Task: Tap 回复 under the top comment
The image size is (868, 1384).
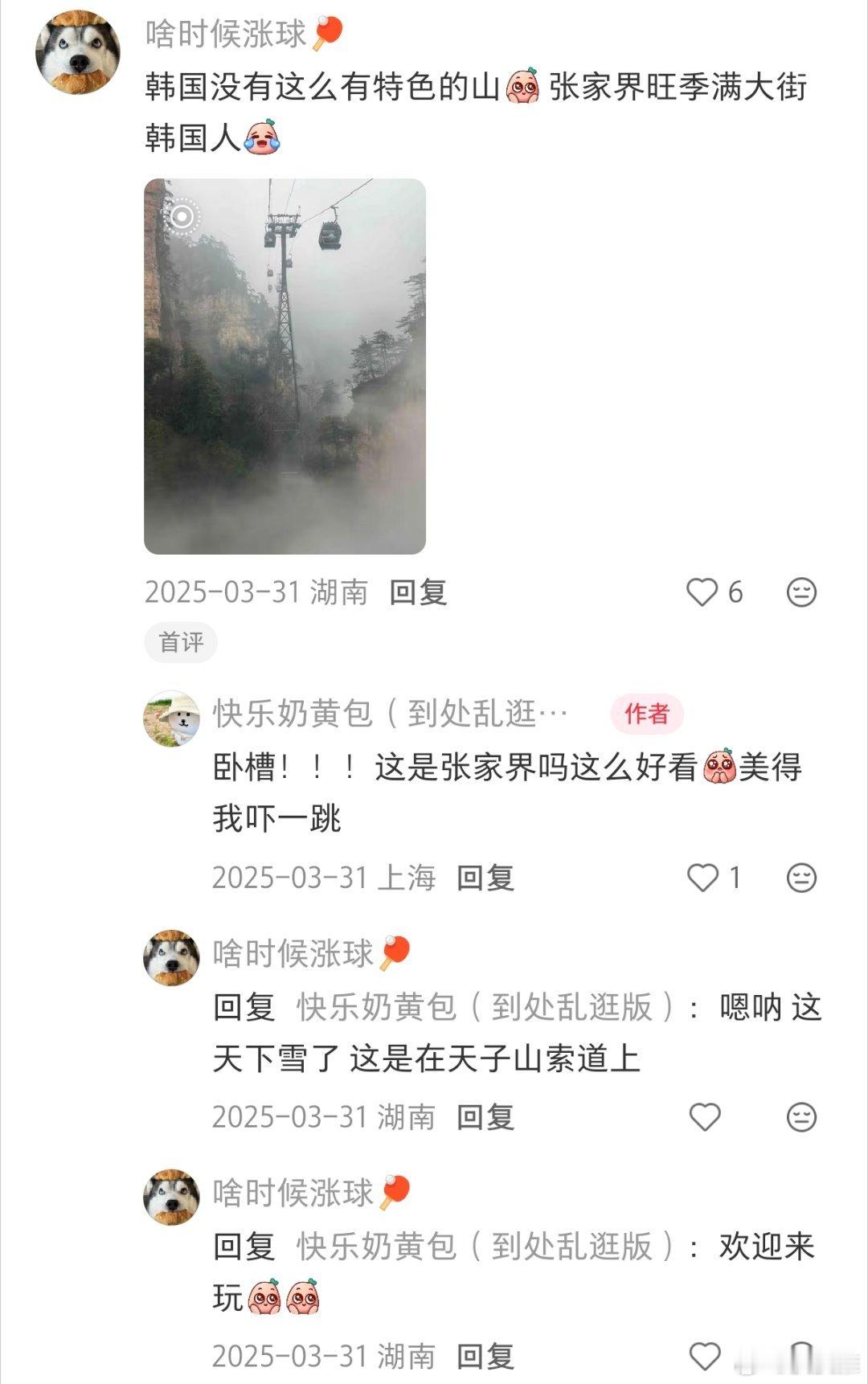Action: [419, 592]
